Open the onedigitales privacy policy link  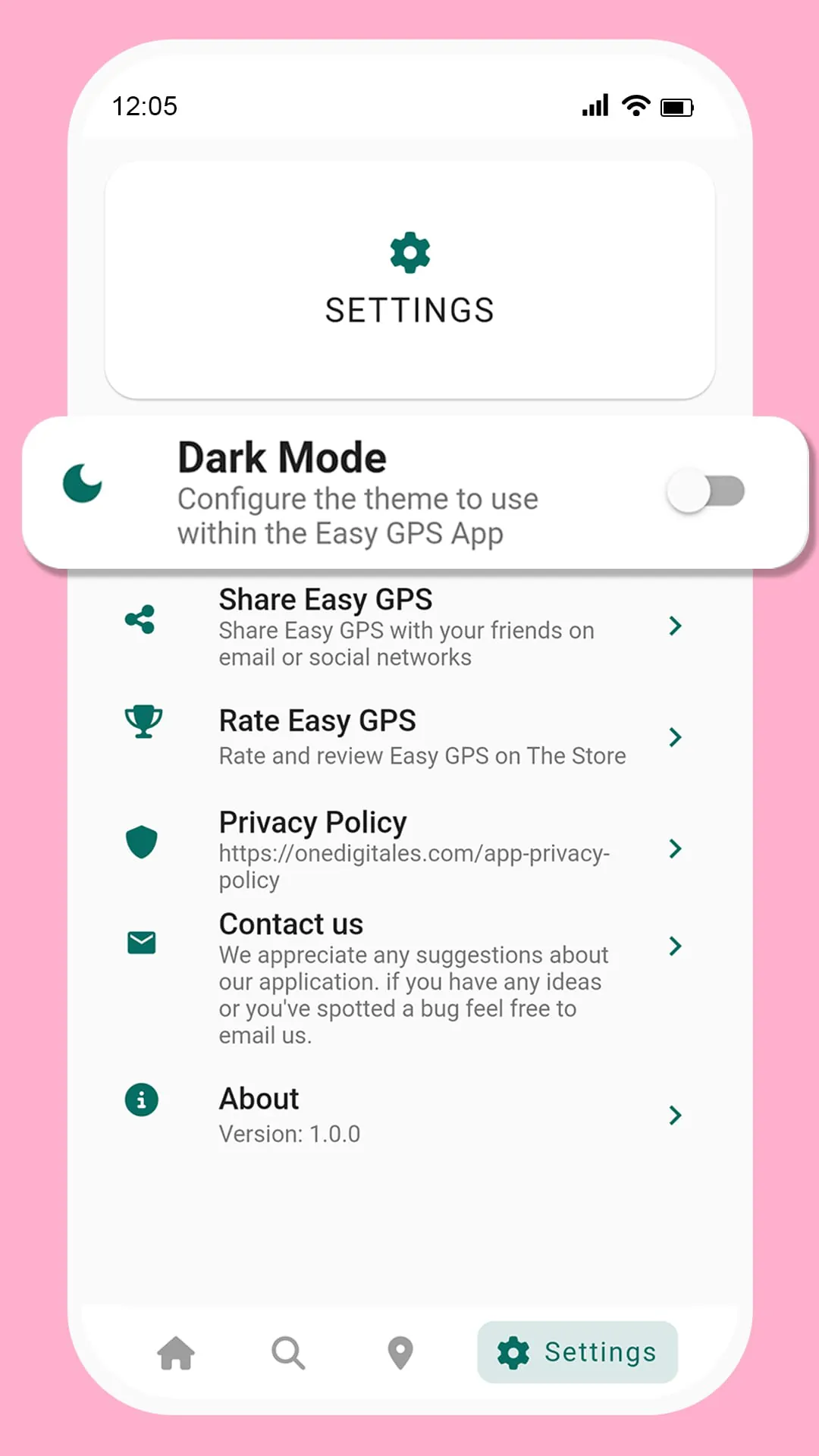413,866
